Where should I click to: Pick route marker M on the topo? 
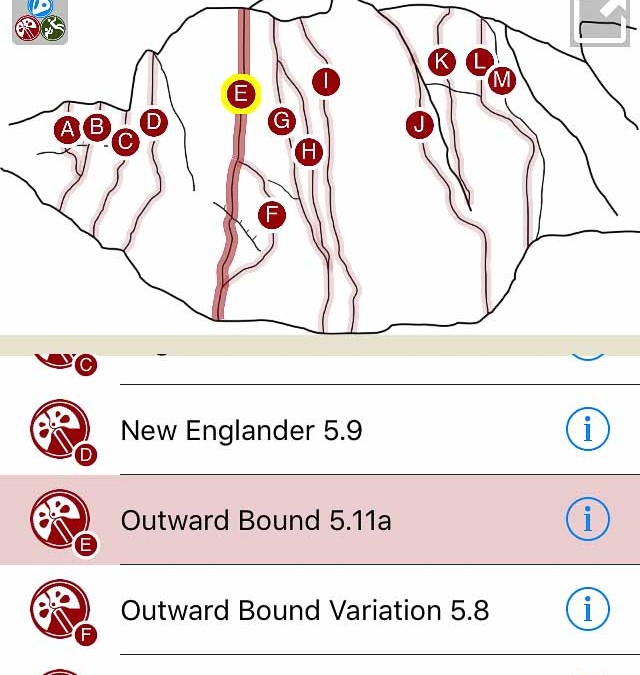click(502, 79)
